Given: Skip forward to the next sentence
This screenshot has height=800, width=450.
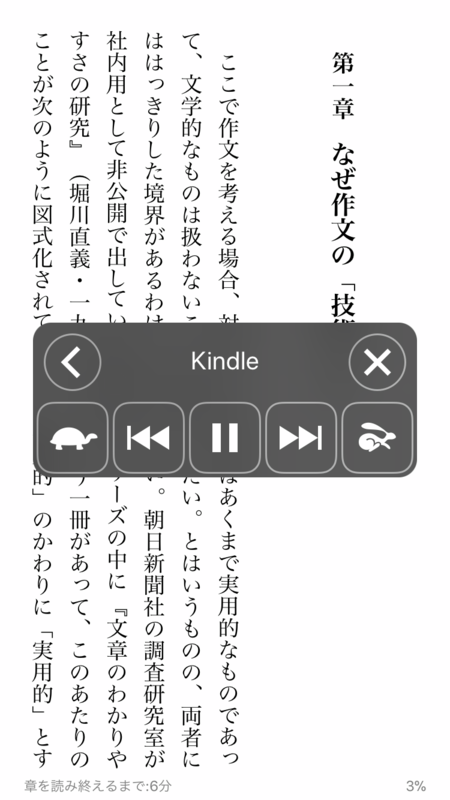Looking at the screenshot, I should (301, 438).
